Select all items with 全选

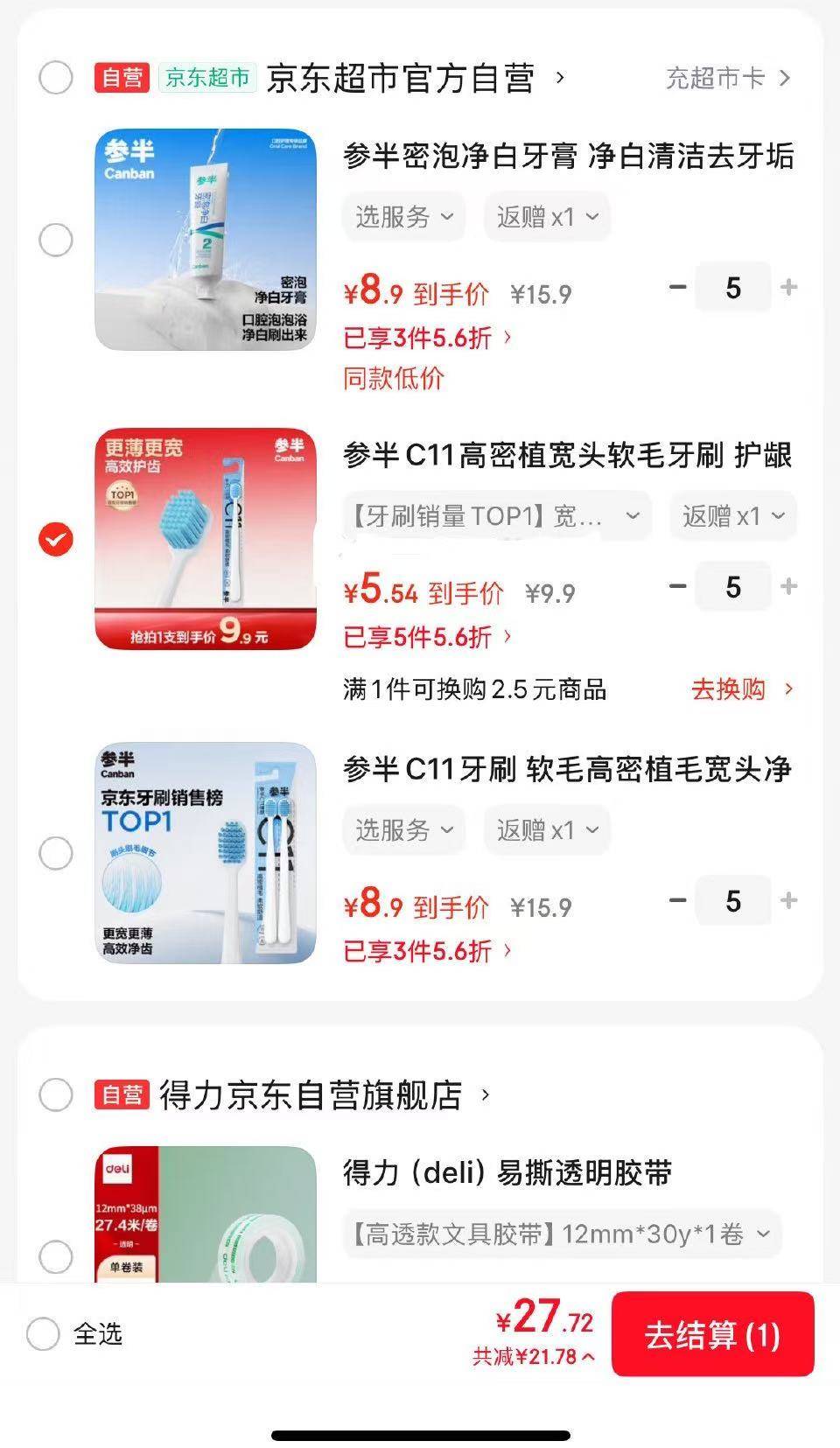coord(43,1334)
